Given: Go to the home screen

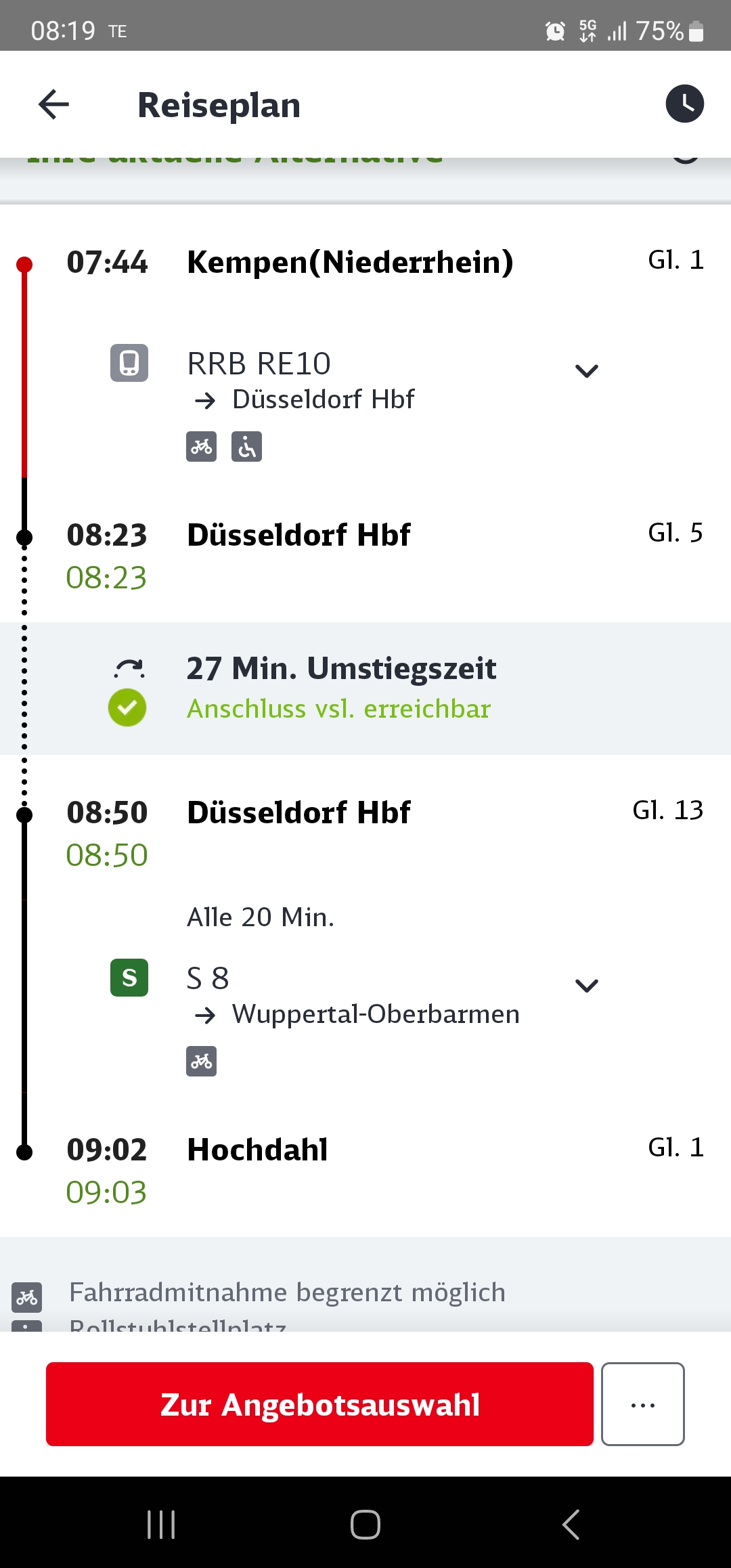Looking at the screenshot, I should coord(365,1525).
